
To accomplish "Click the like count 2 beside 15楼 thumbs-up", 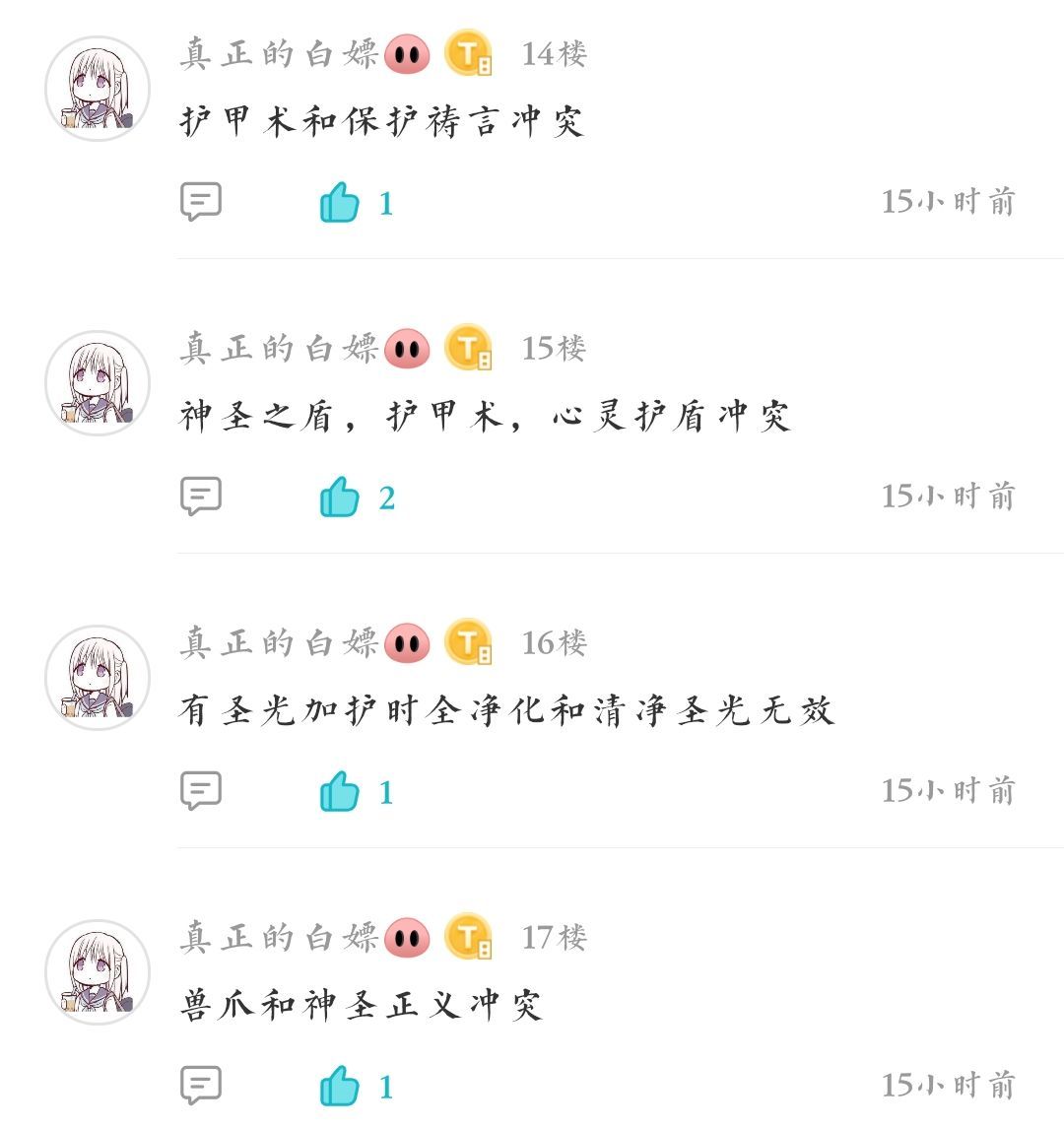I will tap(387, 496).
